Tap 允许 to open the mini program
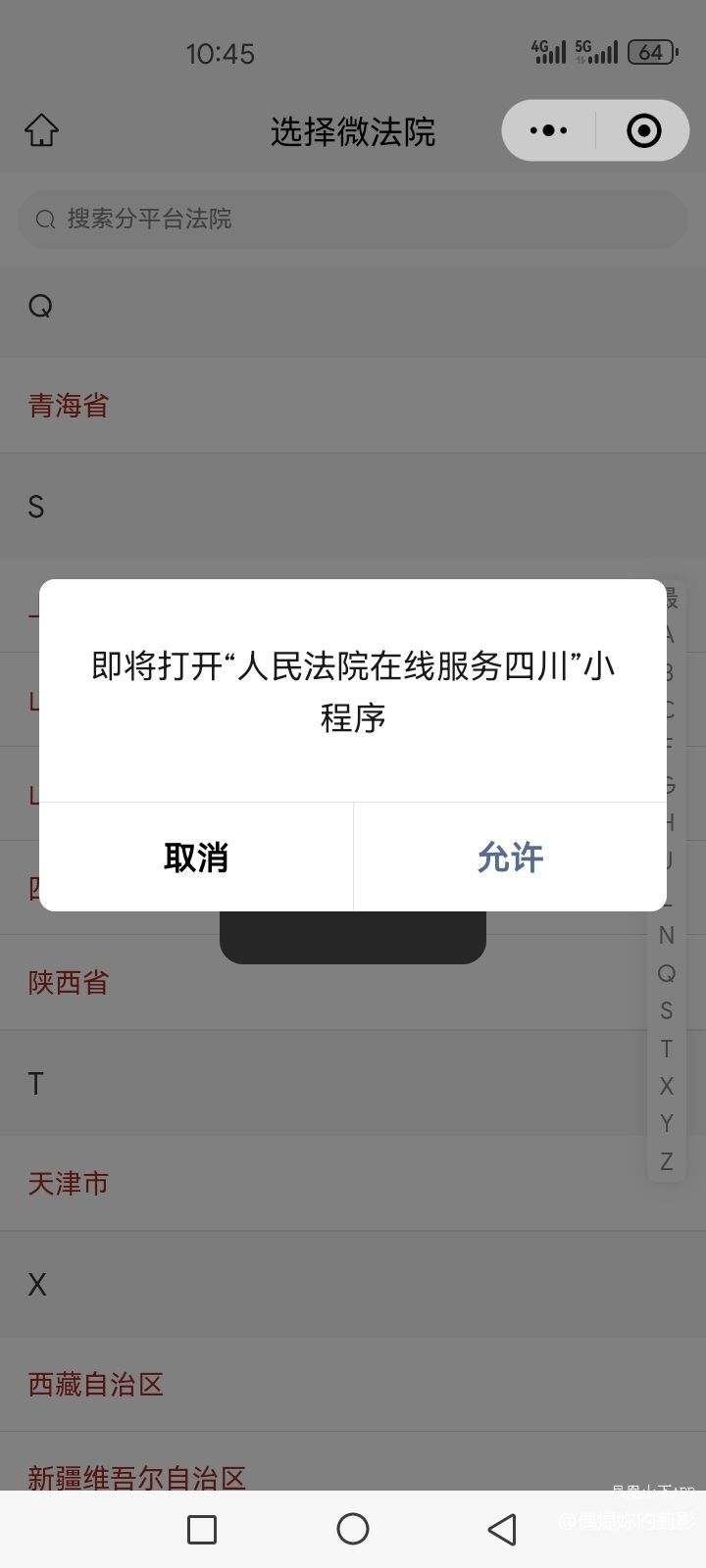The height and width of the screenshot is (1568, 706). (x=510, y=857)
